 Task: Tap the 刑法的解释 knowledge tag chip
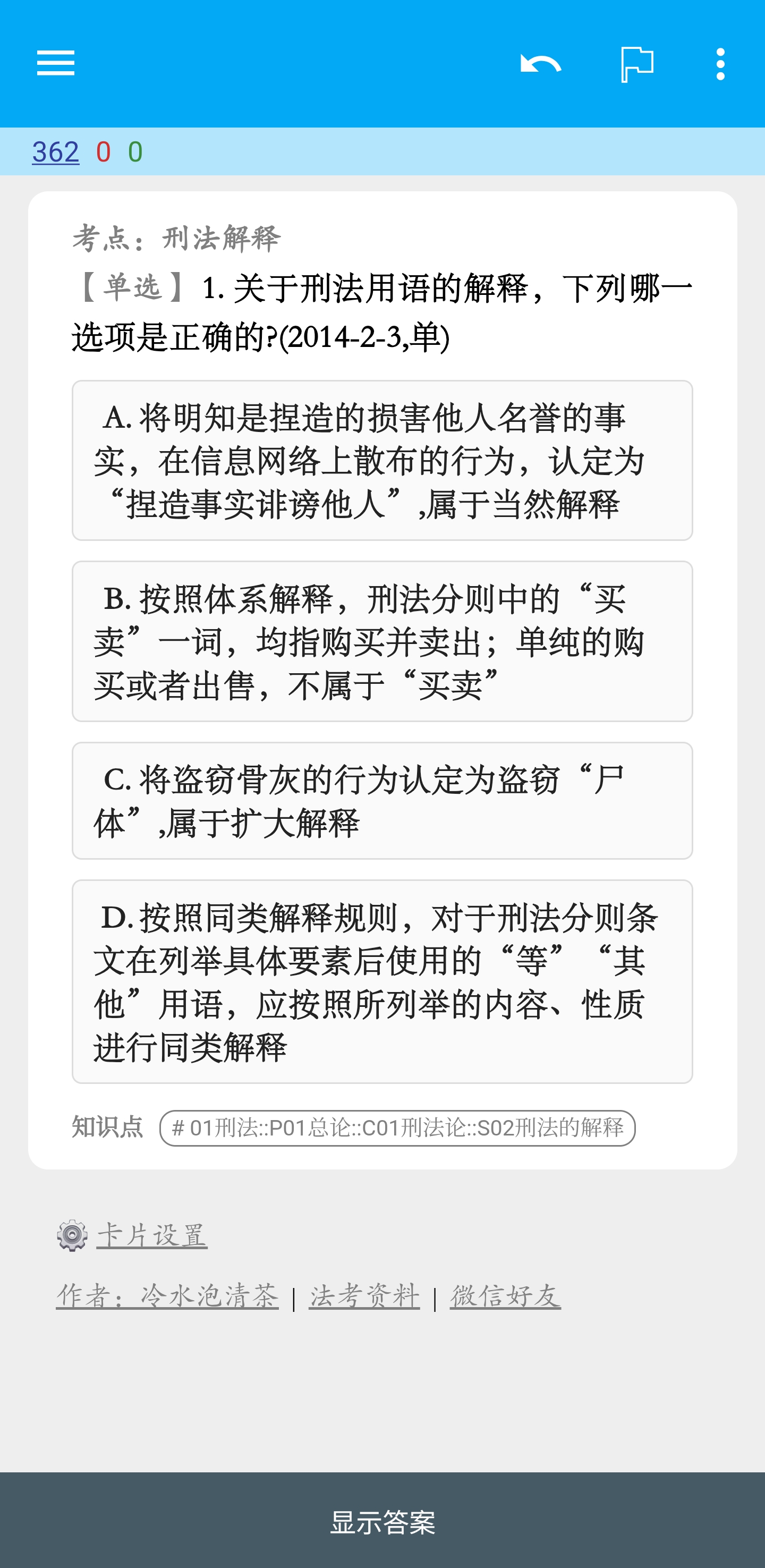[397, 1128]
